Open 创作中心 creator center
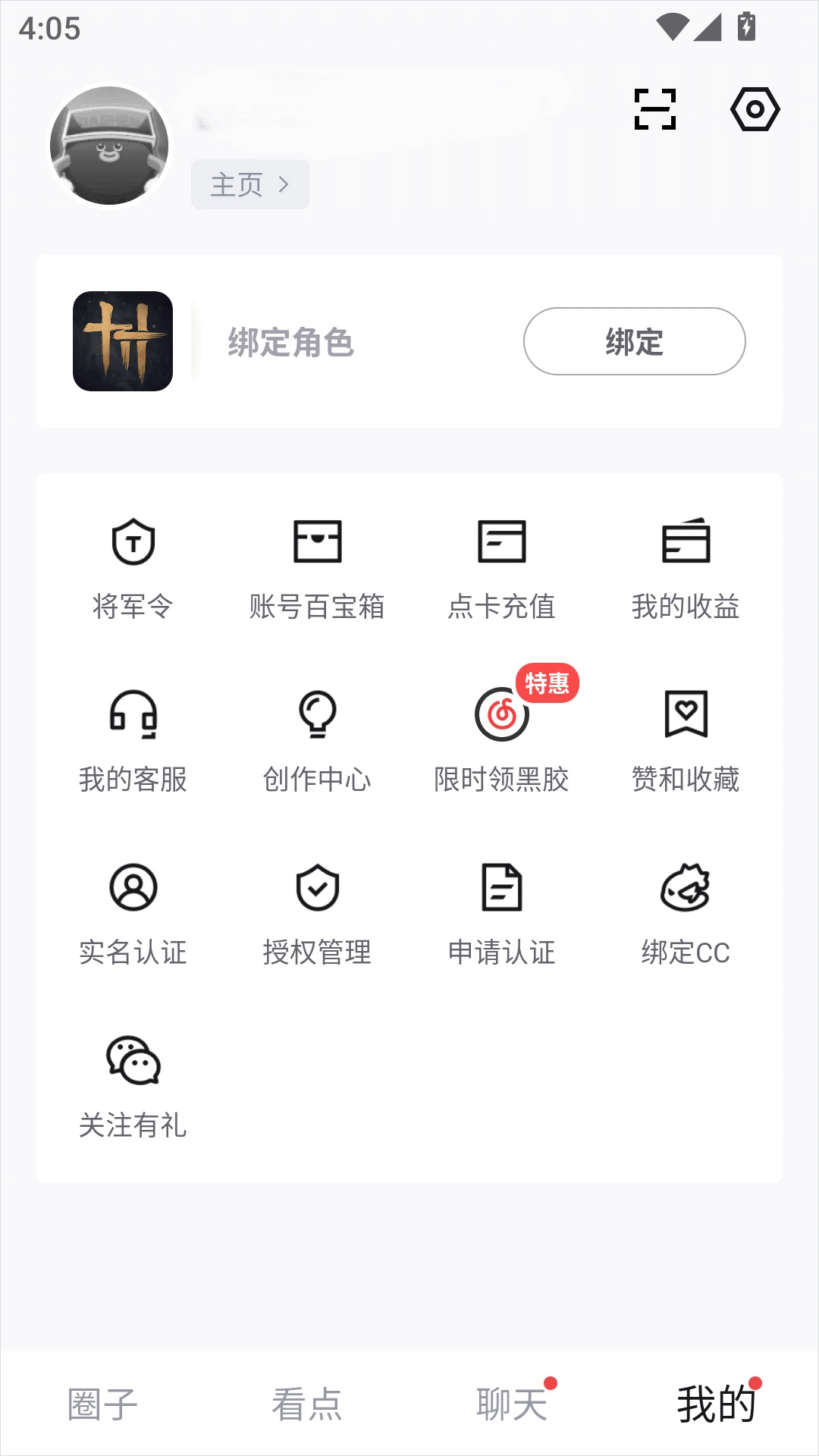Viewport: 819px width, 1456px height. click(317, 742)
